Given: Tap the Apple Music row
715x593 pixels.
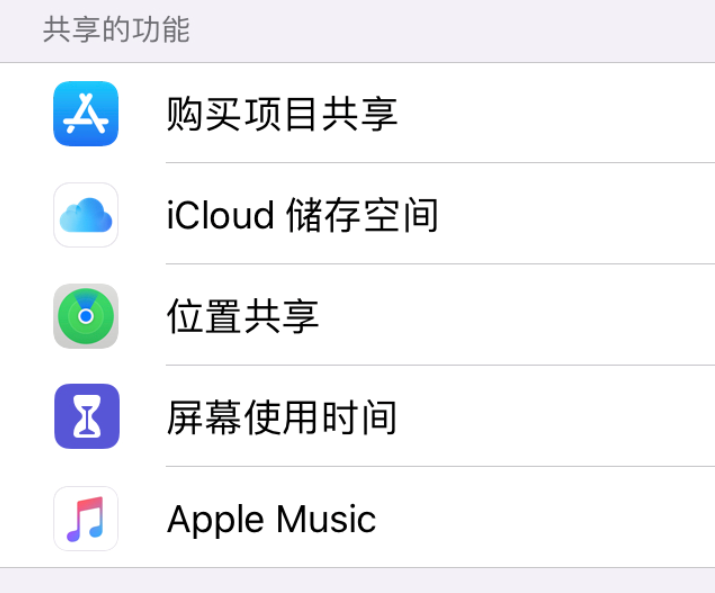Looking at the screenshot, I should click(x=358, y=517).
